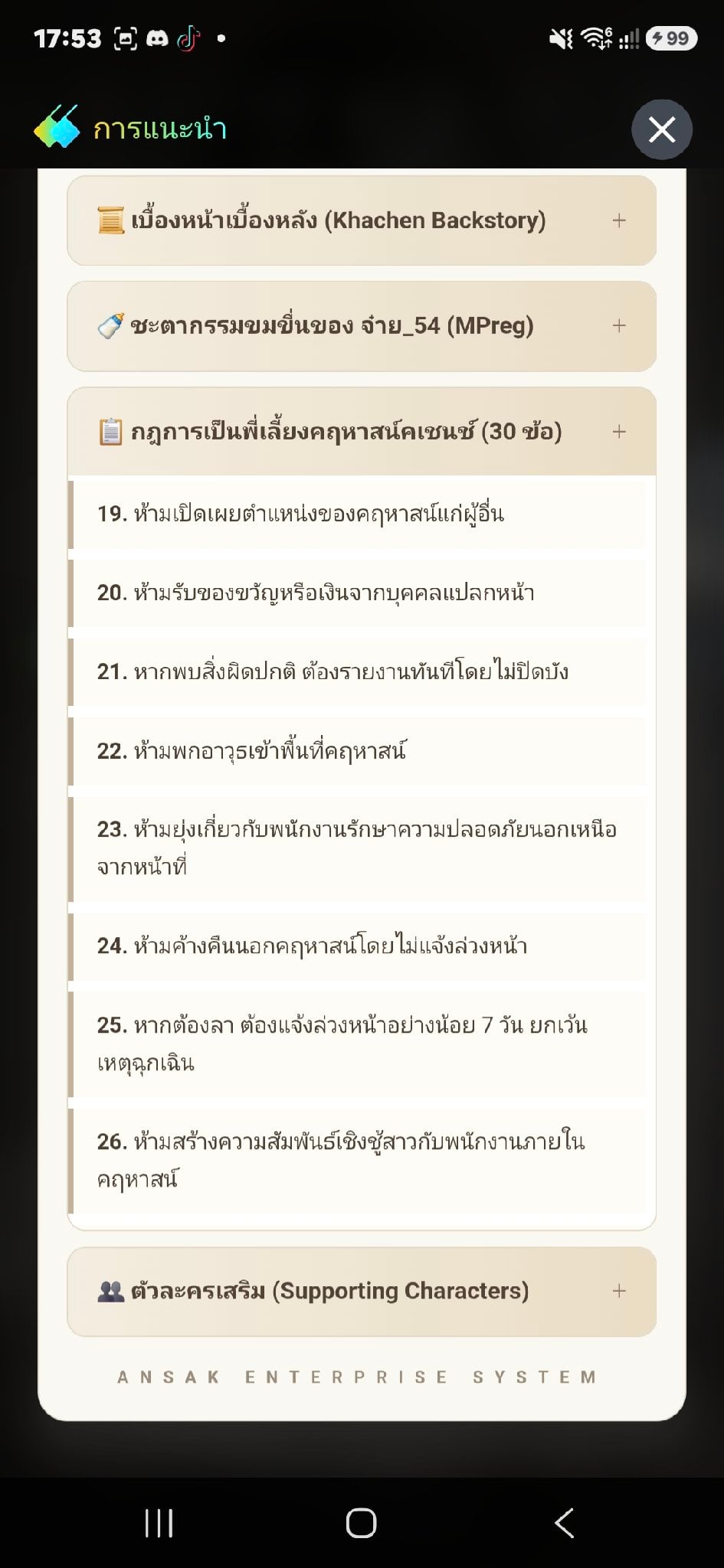Collapse the 30-rule กฎการเป็นพี่เลี้ยง section
The height and width of the screenshot is (1568, 724).
(362, 432)
